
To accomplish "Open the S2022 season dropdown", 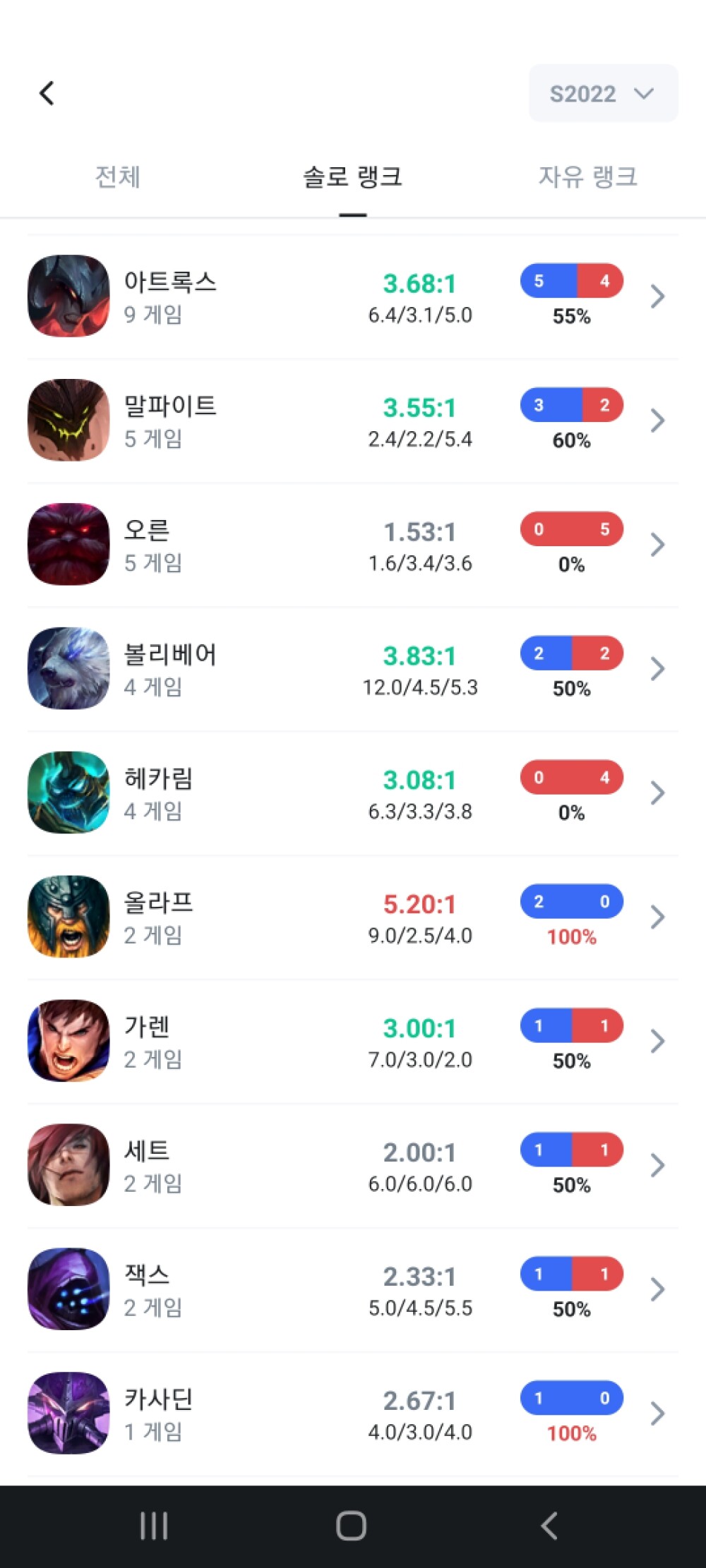I will point(603,94).
